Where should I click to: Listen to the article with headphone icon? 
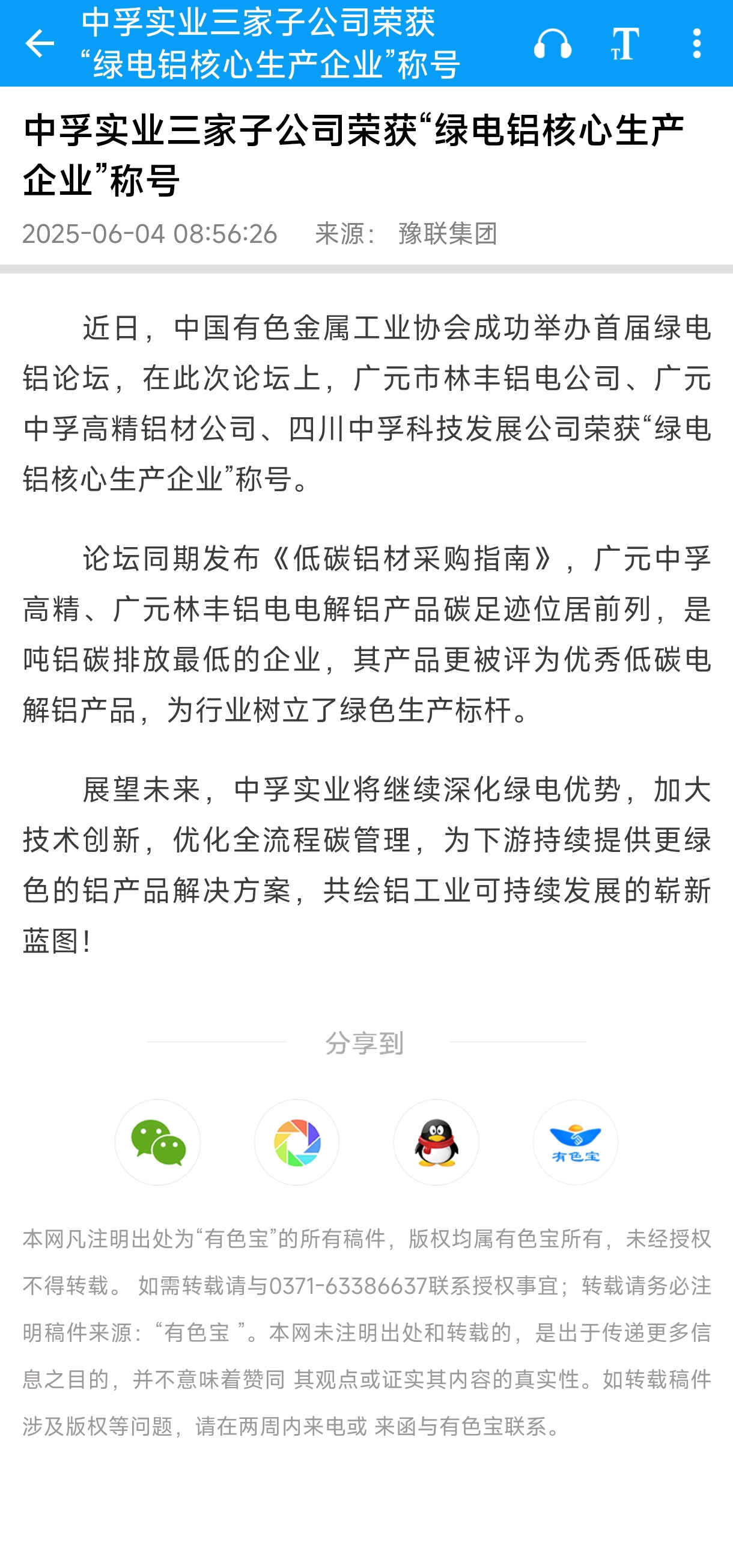click(552, 43)
